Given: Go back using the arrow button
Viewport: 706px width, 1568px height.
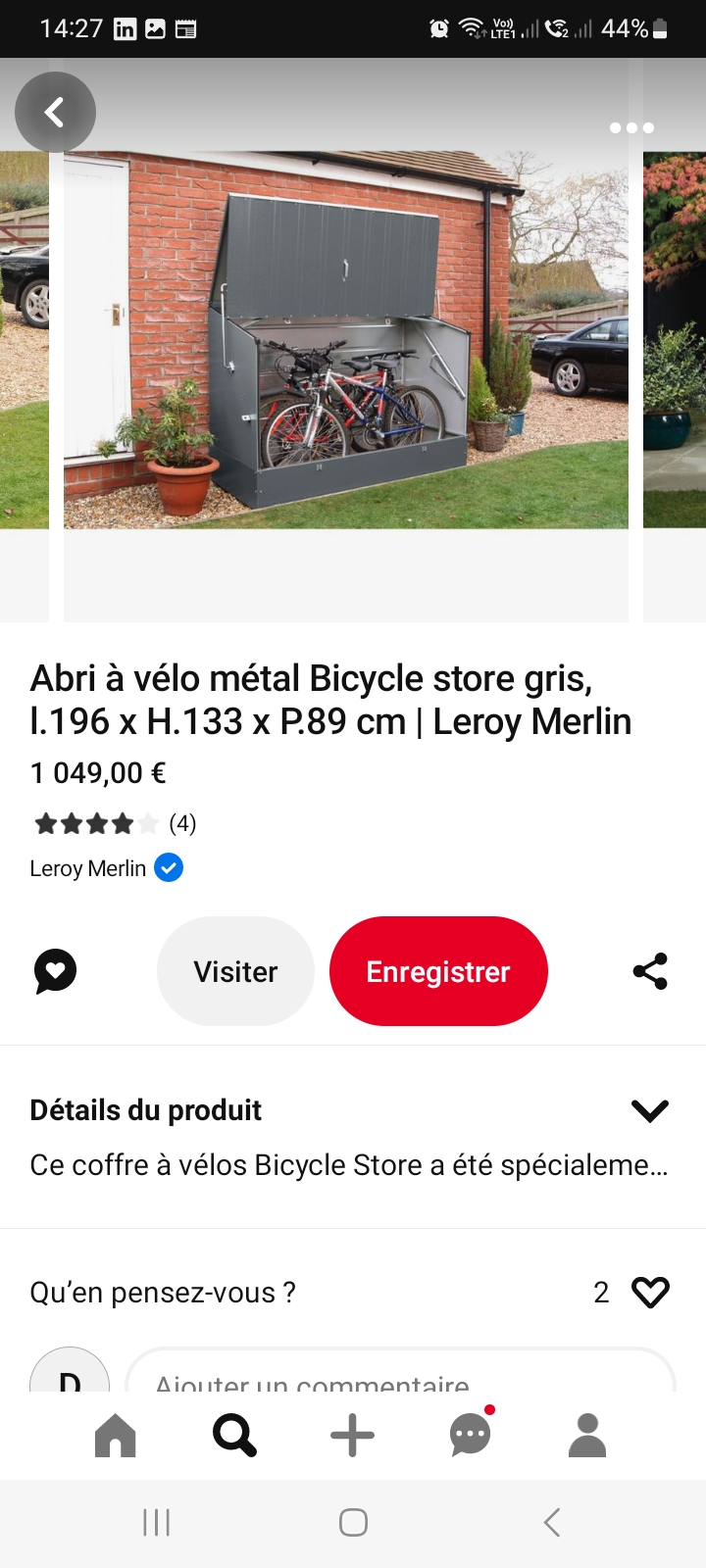Looking at the screenshot, I should [55, 113].
